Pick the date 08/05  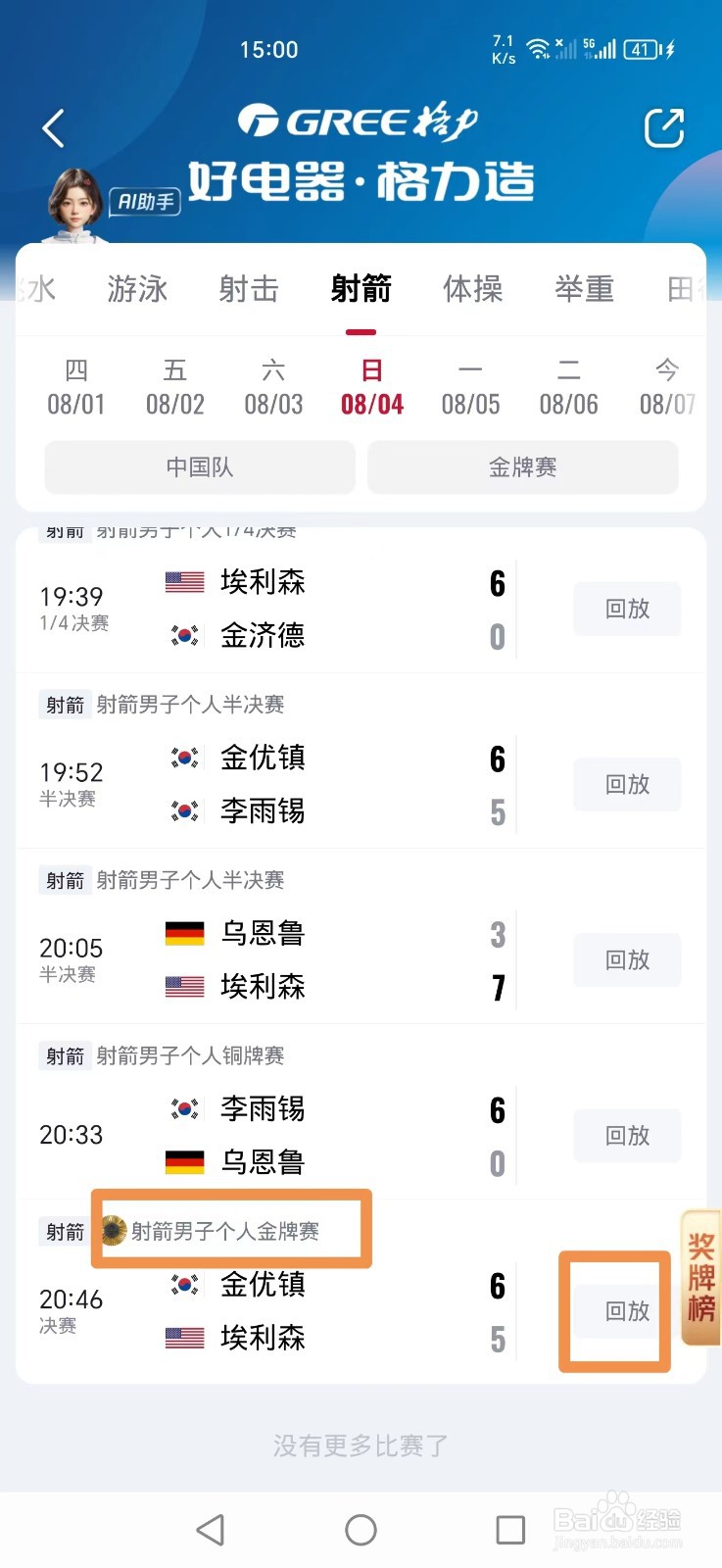470,387
